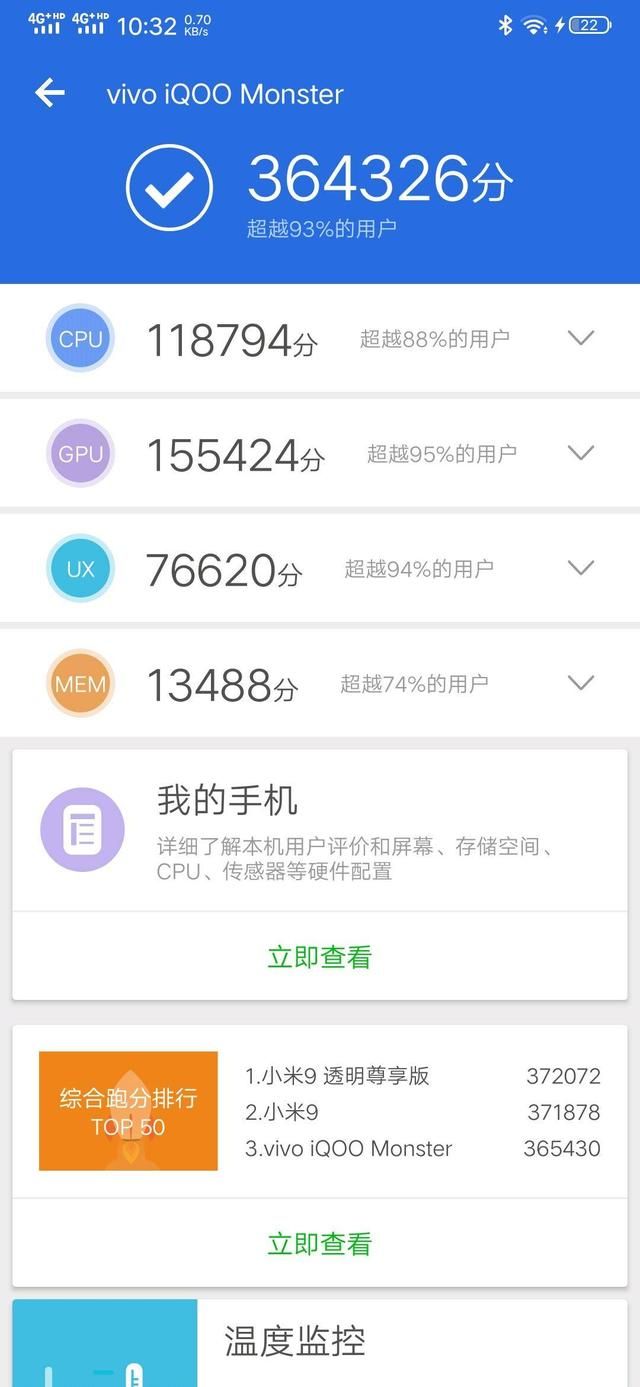Expand the GPU score breakdown
This screenshot has width=640, height=1387.
[581, 453]
